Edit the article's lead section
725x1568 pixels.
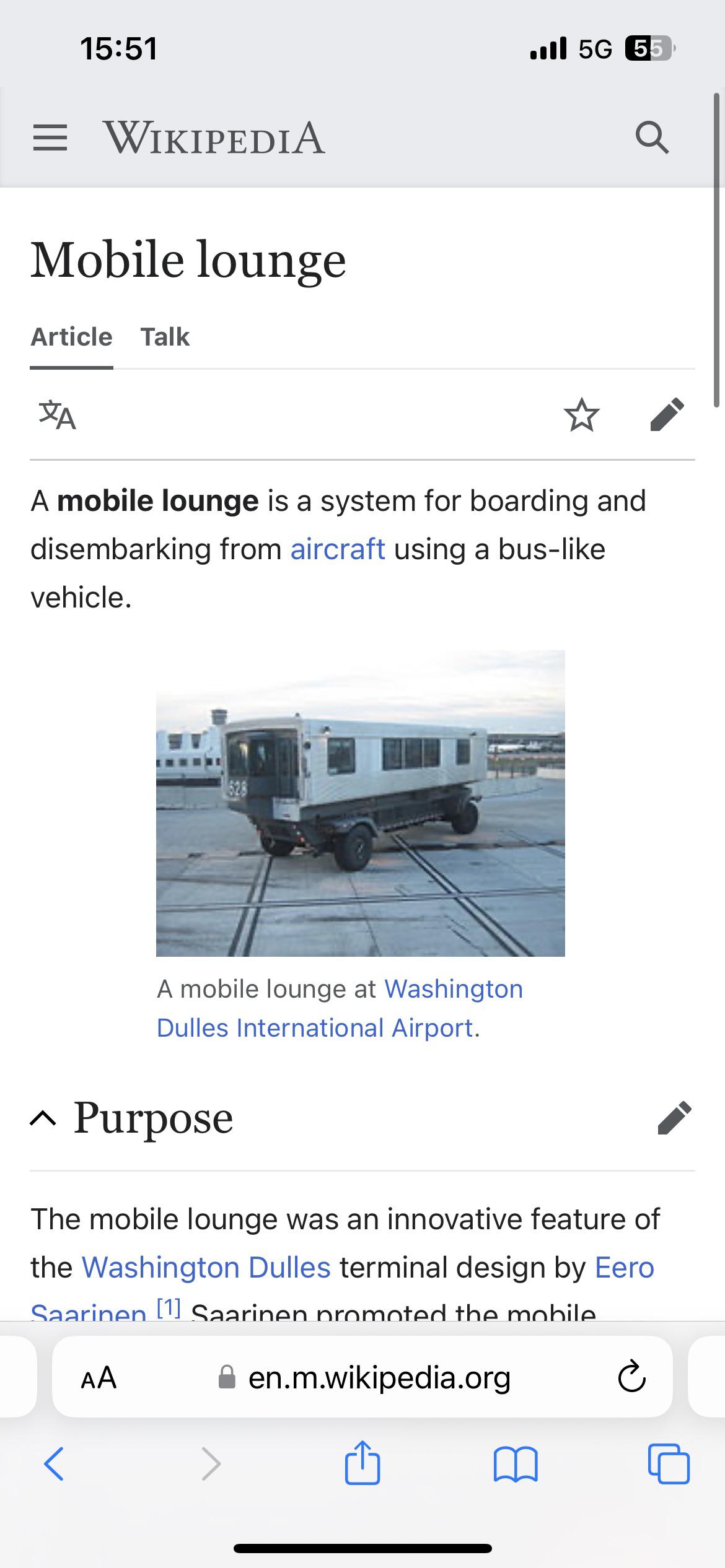[x=667, y=415]
